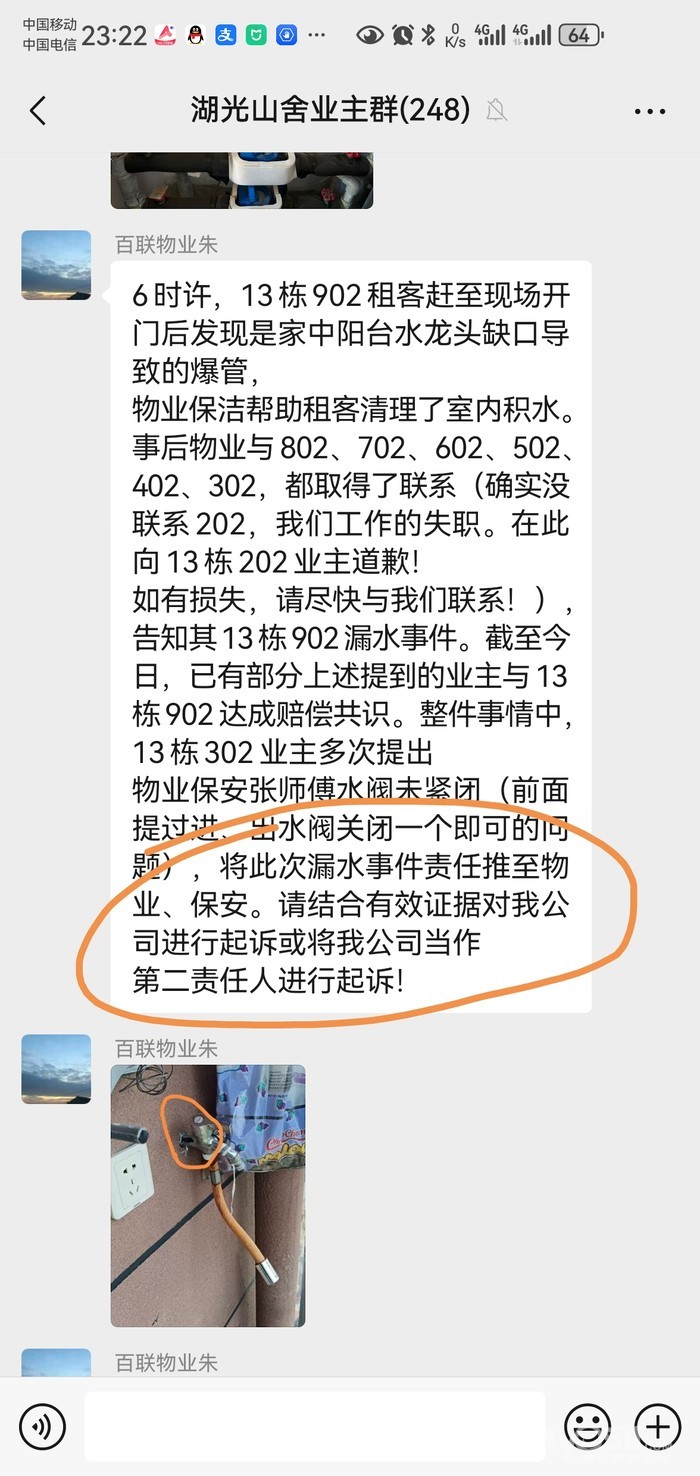Viewport: 700px width, 1476px height.
Task: Open the faucet photo sent by 百联物业朱
Action: click(x=207, y=1195)
